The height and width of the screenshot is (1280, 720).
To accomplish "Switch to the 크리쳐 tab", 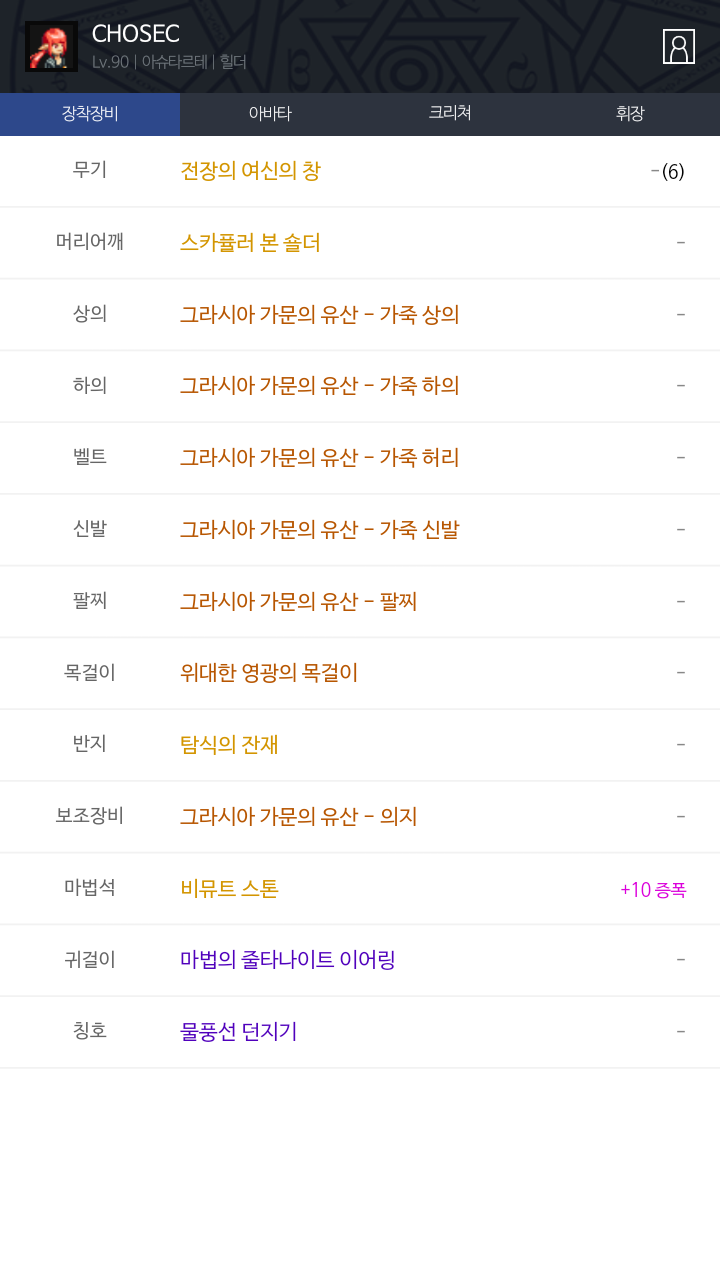I will (450, 114).
